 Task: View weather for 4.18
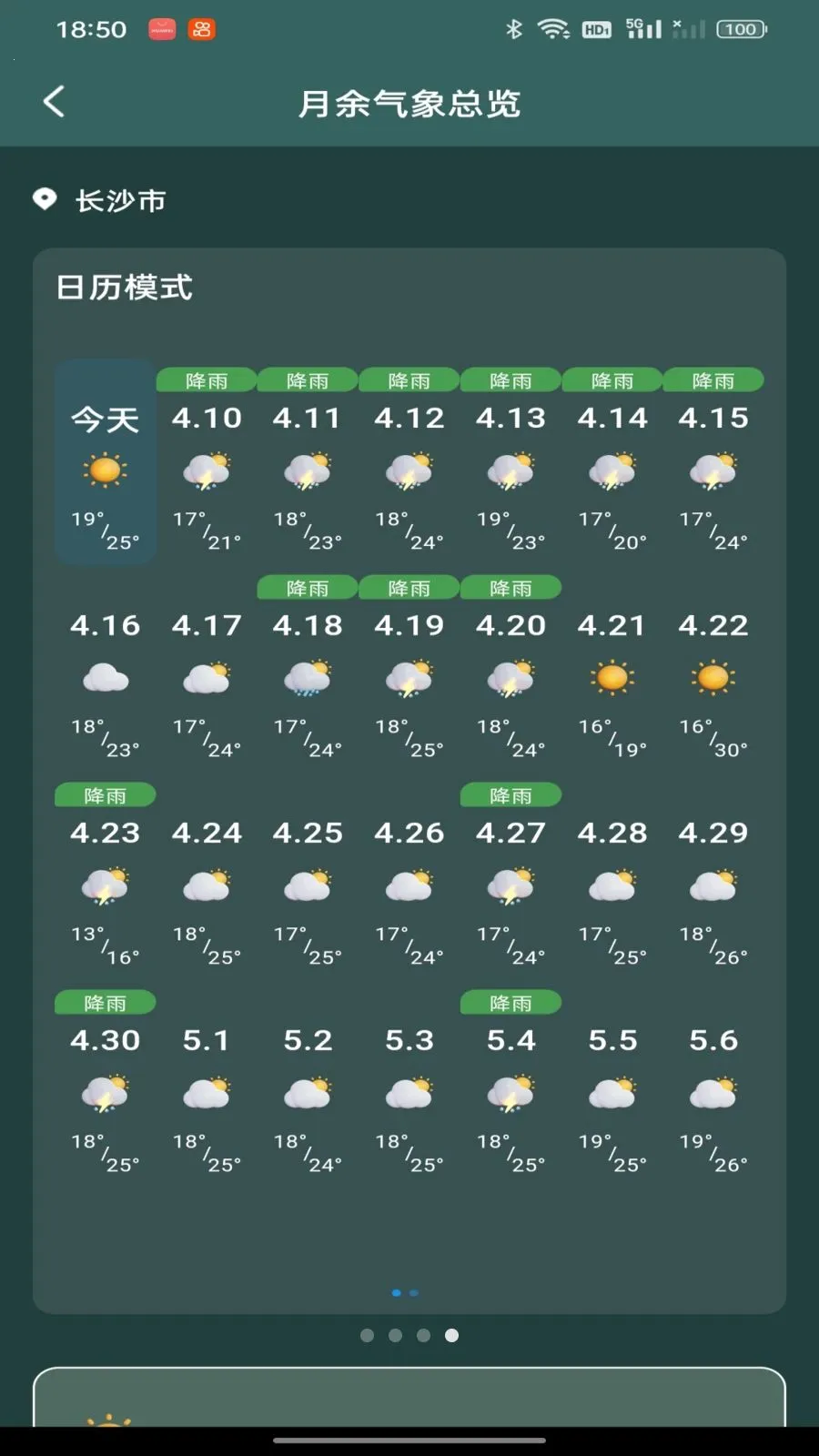(x=308, y=670)
